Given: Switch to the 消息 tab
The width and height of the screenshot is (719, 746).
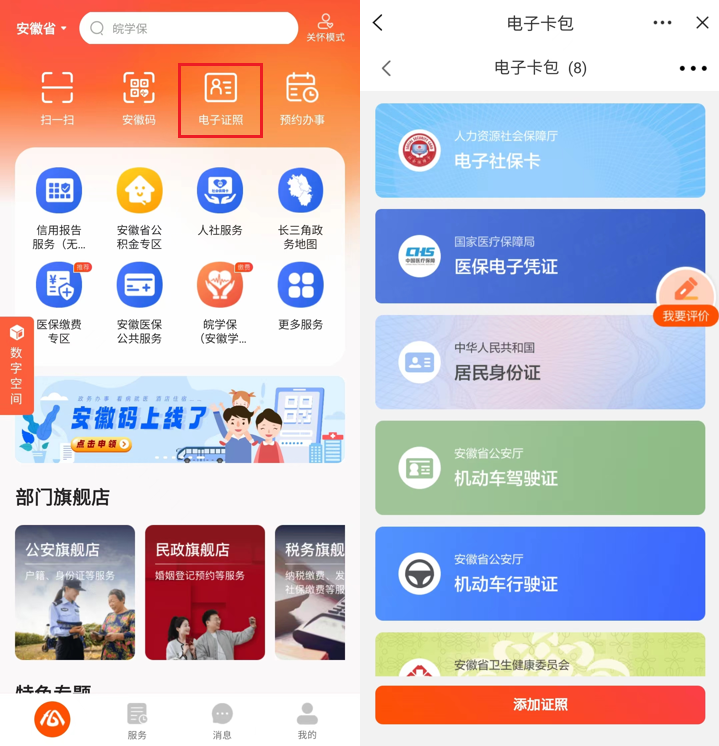Looking at the screenshot, I should [x=222, y=720].
